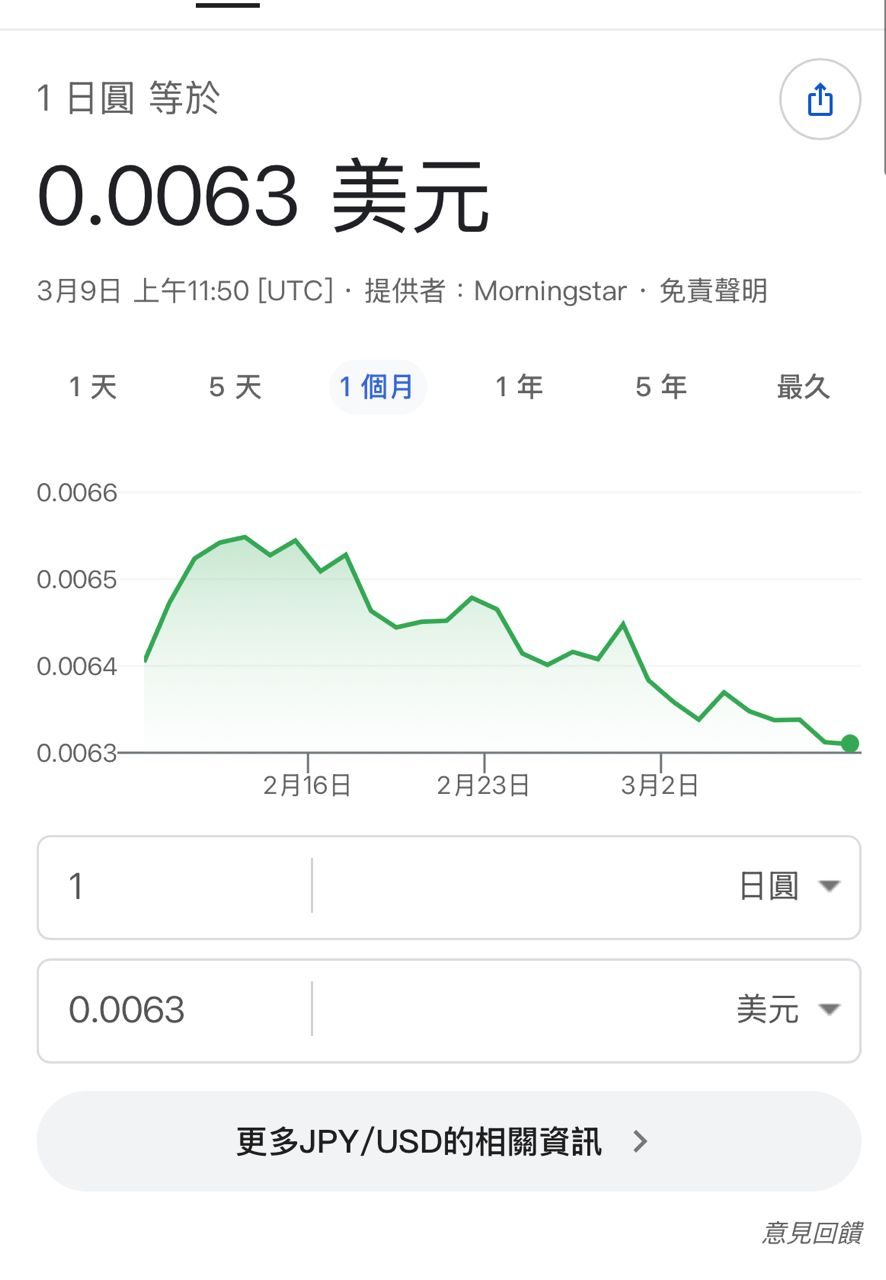View the 最久 maximum time range
This screenshot has width=886, height=1280.
pos(803,387)
